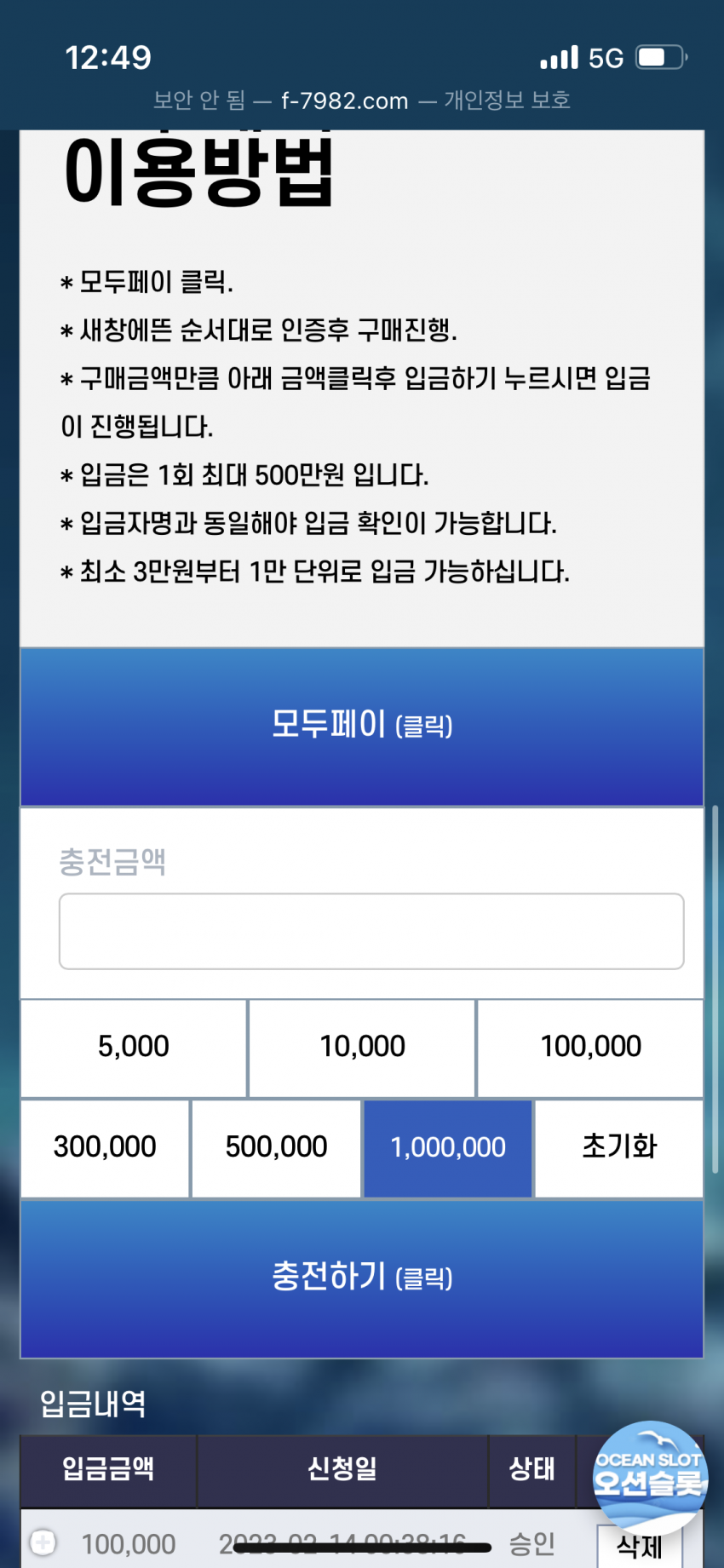Screen dimensions: 724x1568
Task: Pick the 500,000 amount button
Action: [276, 1147]
